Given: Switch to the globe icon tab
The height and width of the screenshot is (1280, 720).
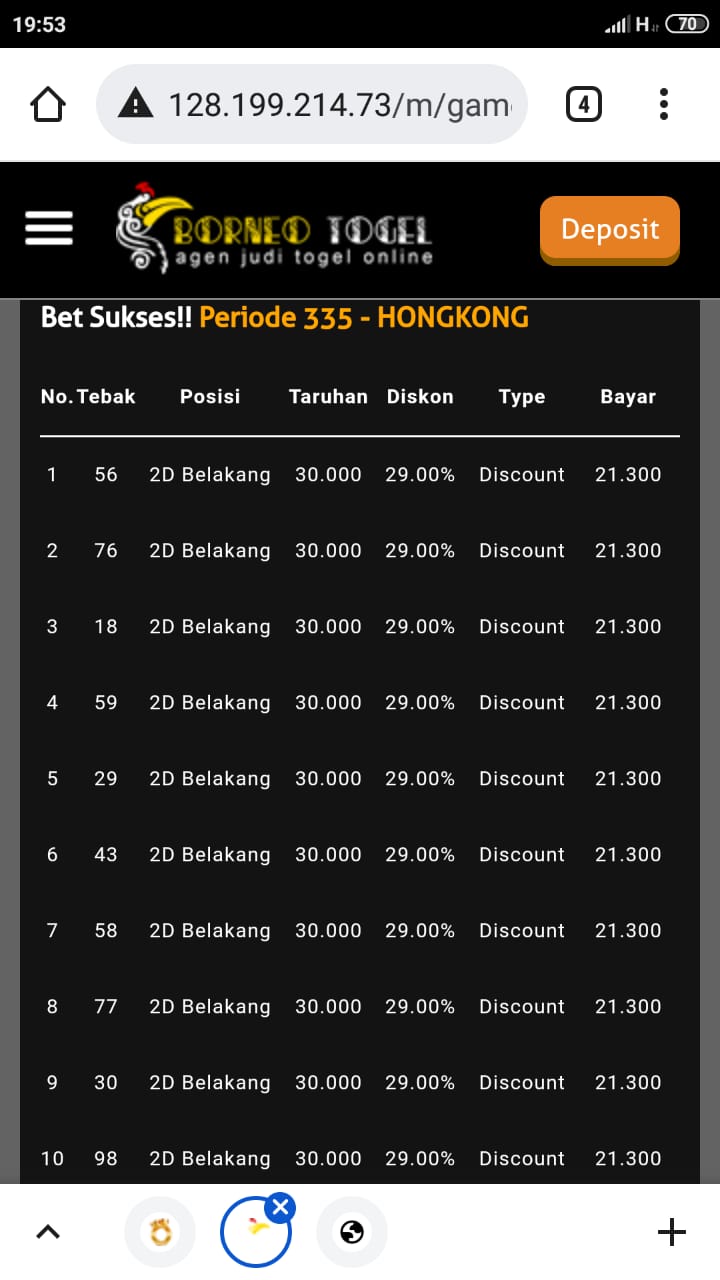Looking at the screenshot, I should click(x=351, y=1232).
